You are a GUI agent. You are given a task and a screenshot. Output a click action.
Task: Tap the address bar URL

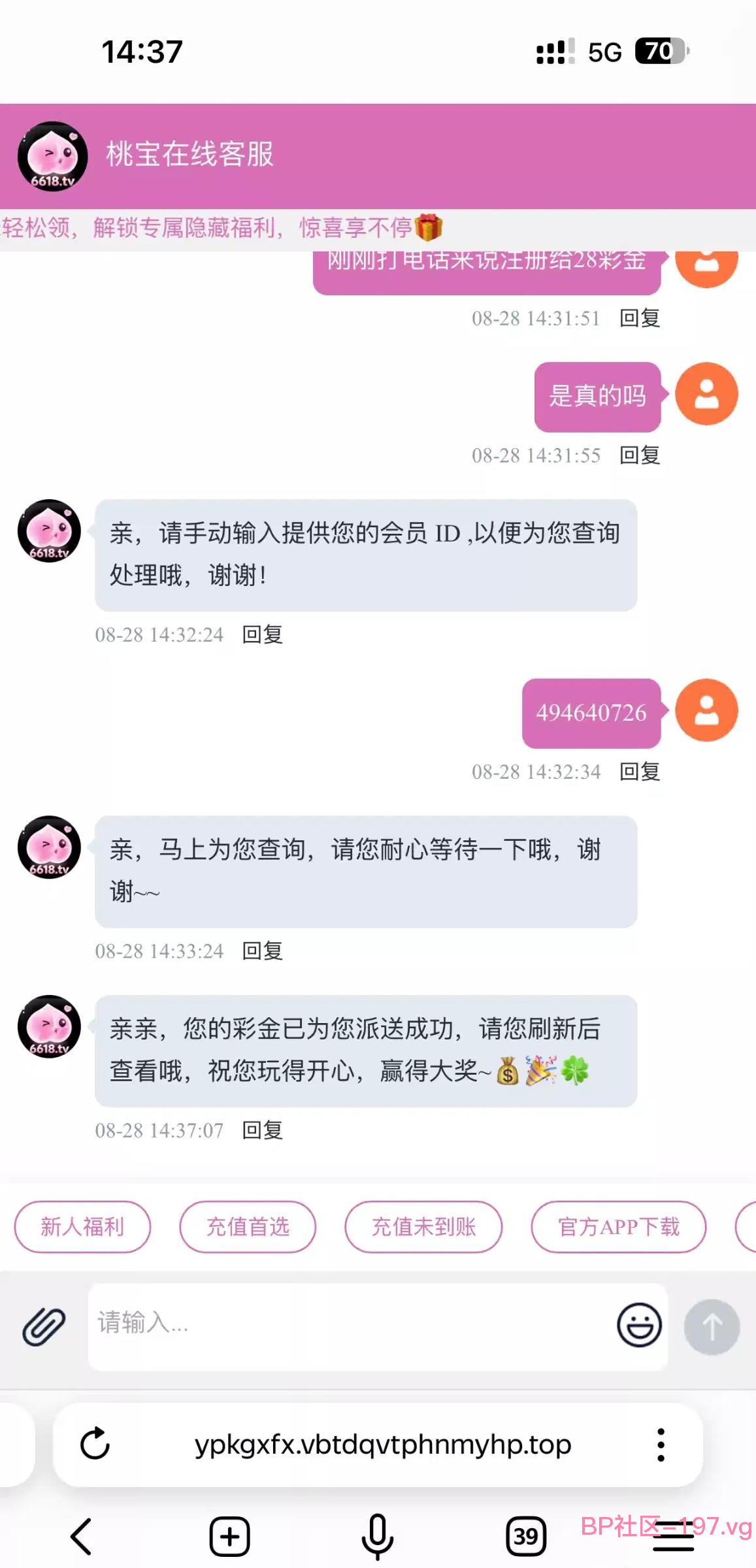tap(383, 1445)
